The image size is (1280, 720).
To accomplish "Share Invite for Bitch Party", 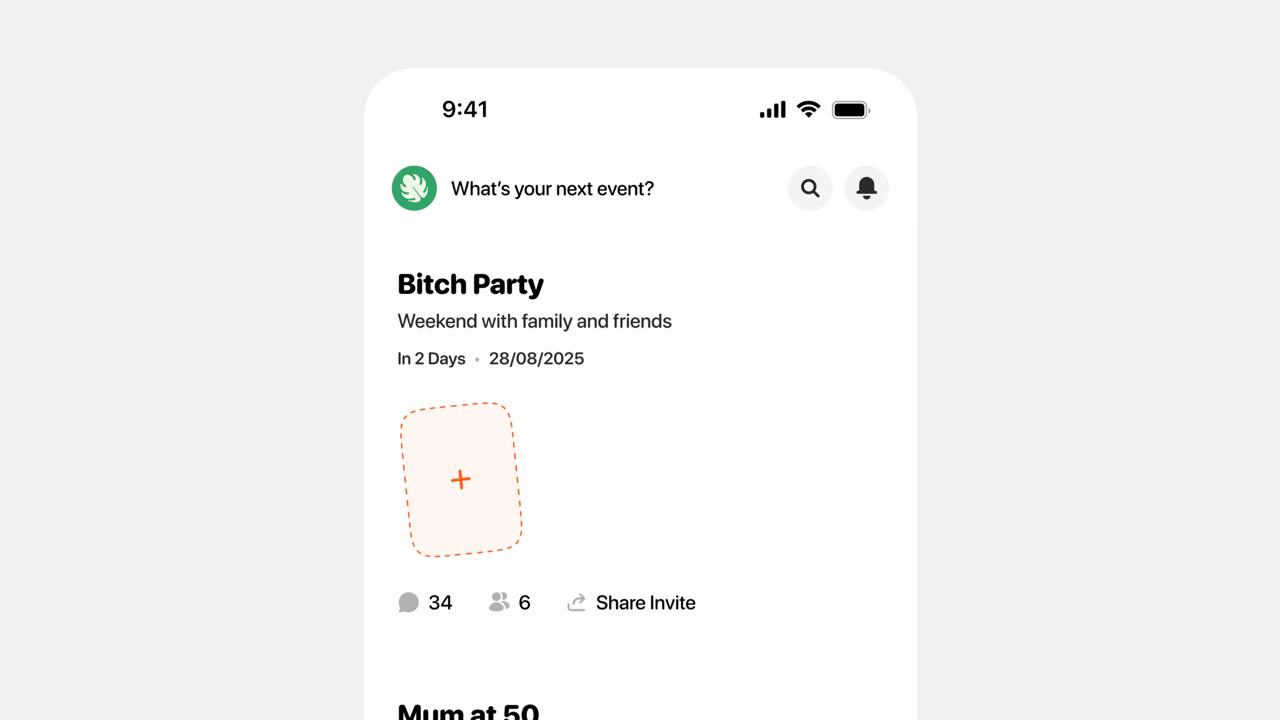I will click(x=632, y=602).
